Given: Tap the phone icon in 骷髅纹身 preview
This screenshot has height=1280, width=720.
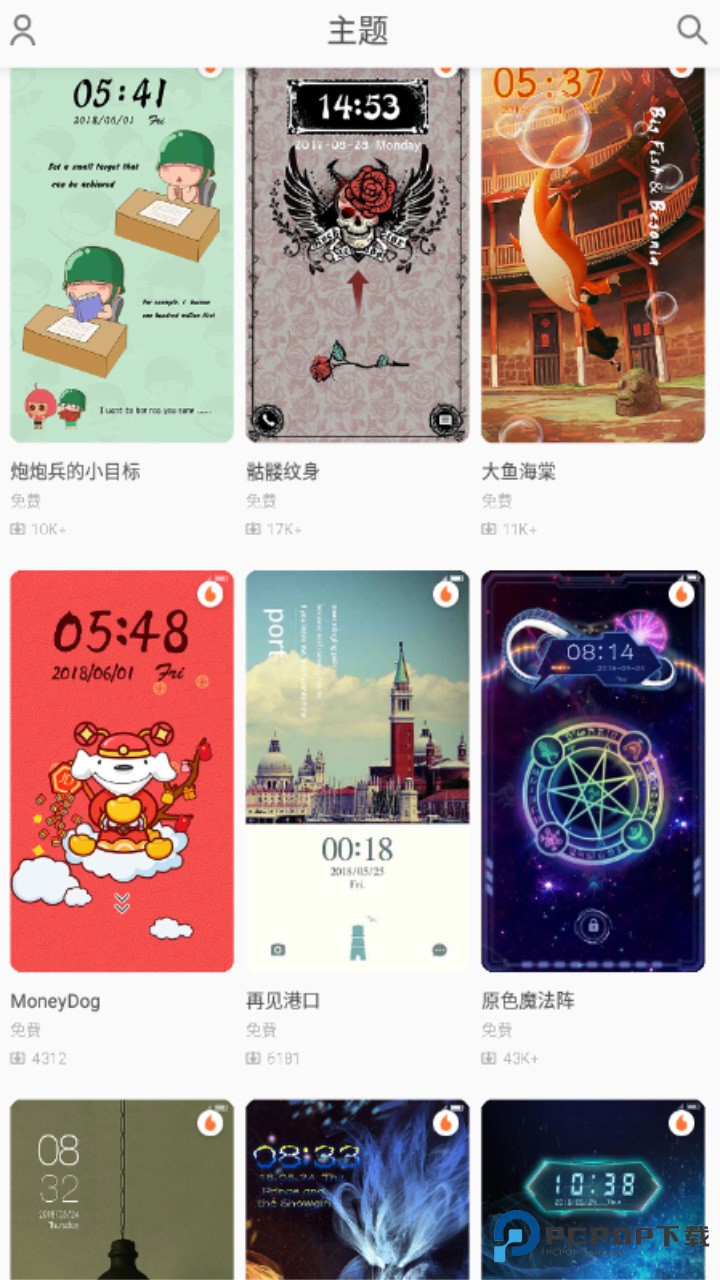Looking at the screenshot, I should tap(270, 417).
